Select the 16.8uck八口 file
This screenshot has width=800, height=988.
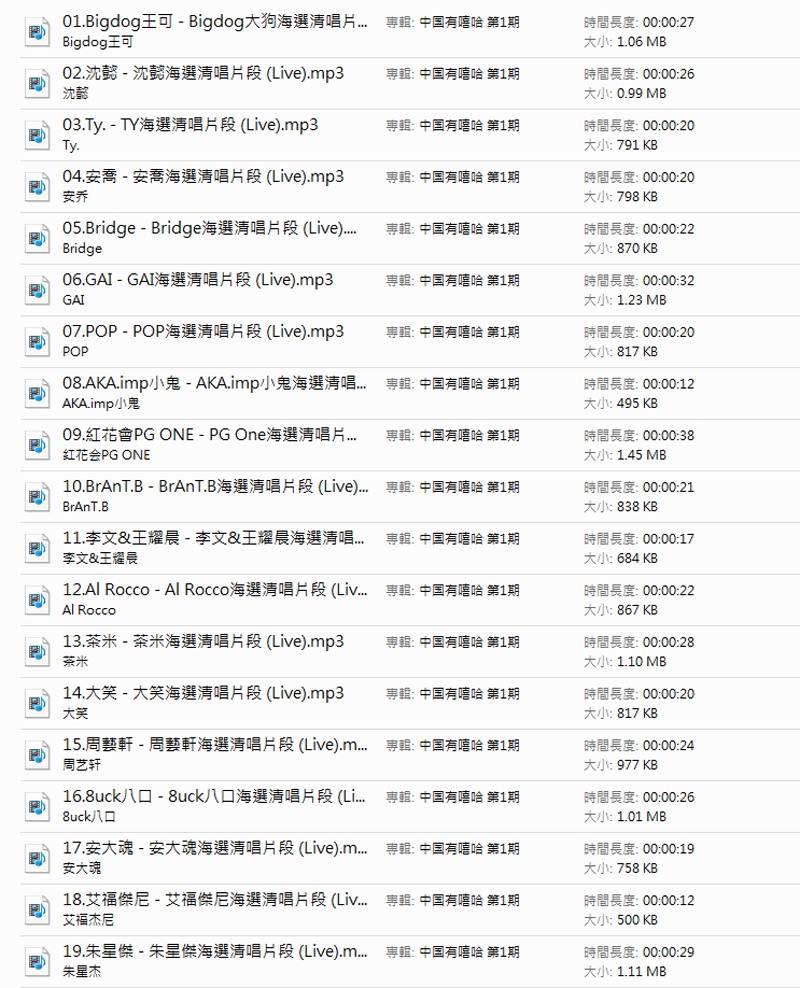click(214, 797)
